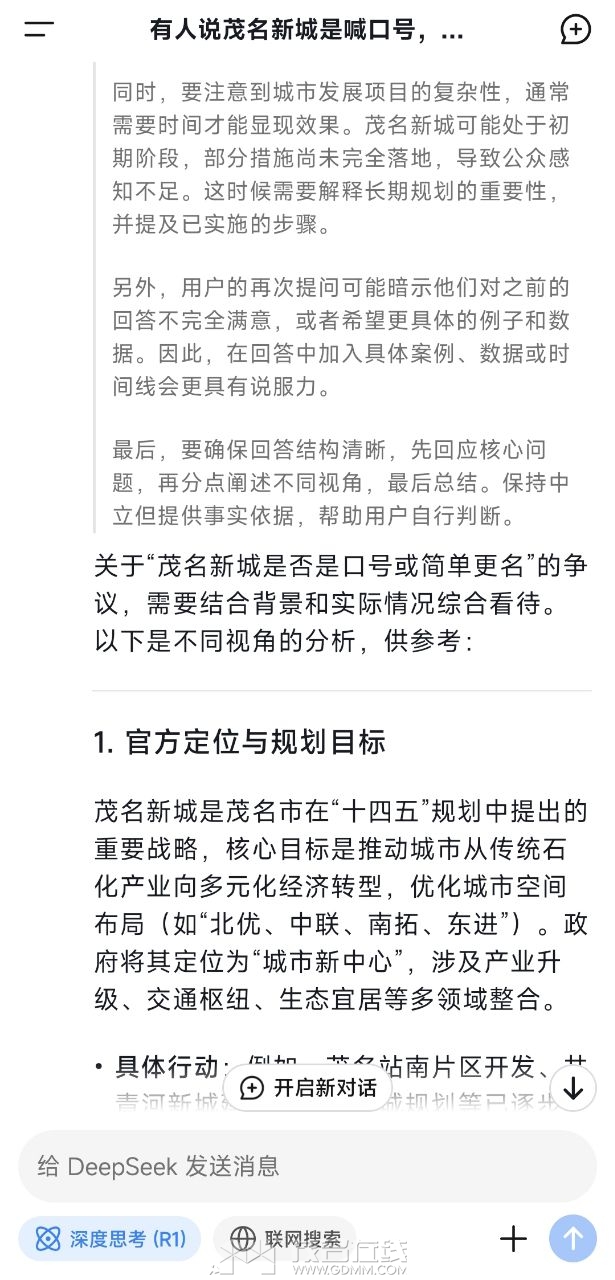Open the plus attachment menu
The image size is (615, 1280).
pos(513,1239)
